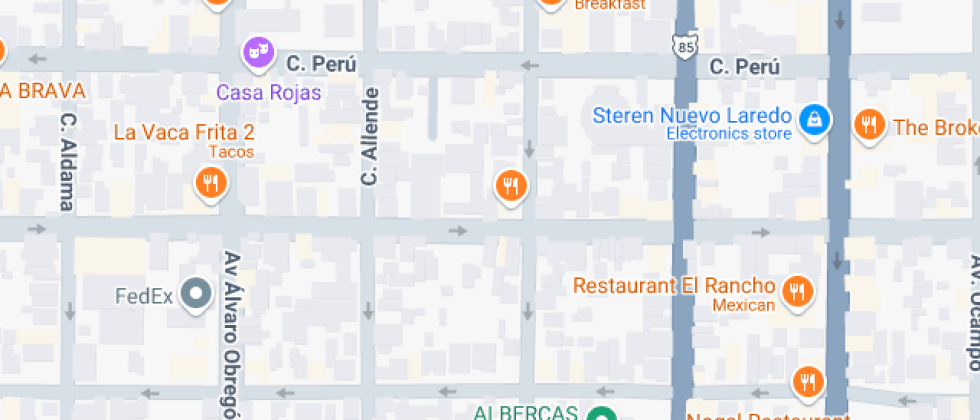
Task: Open the Casa Rojas map marker
Action: [x=258, y=50]
